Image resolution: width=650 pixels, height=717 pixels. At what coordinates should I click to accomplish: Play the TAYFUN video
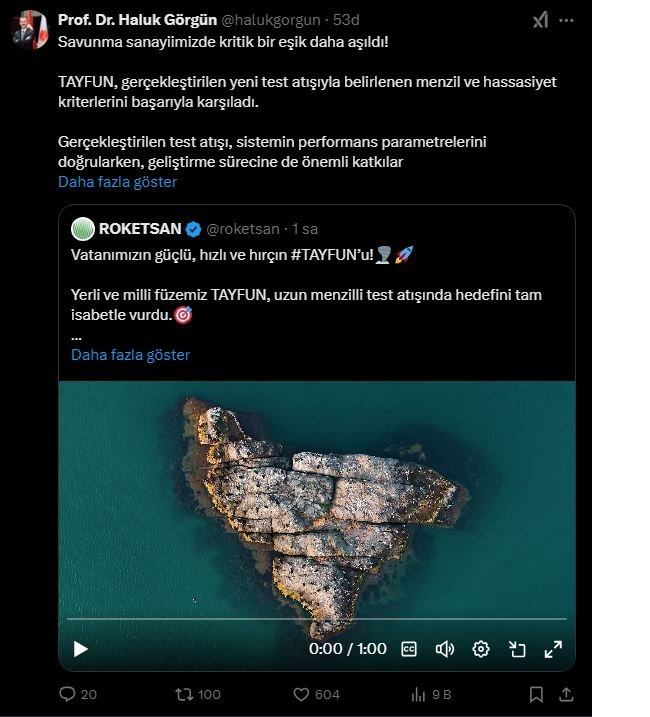point(81,649)
